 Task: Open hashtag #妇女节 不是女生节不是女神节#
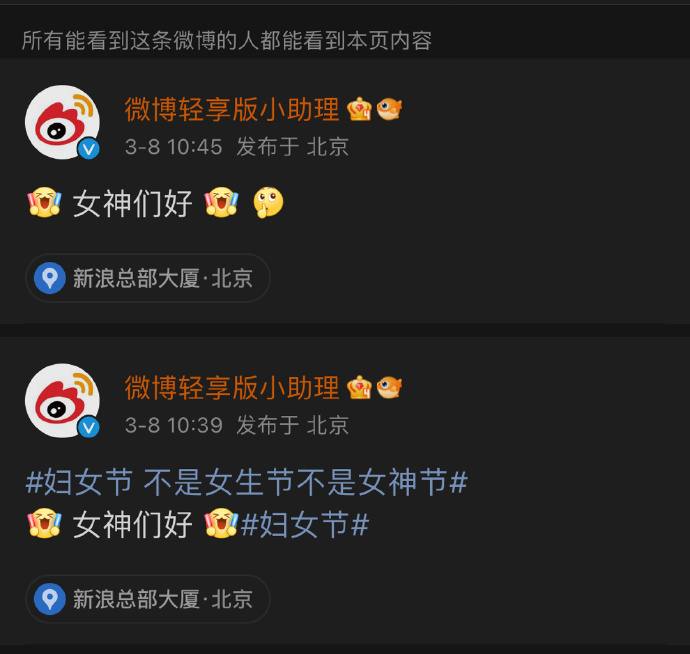point(246,481)
